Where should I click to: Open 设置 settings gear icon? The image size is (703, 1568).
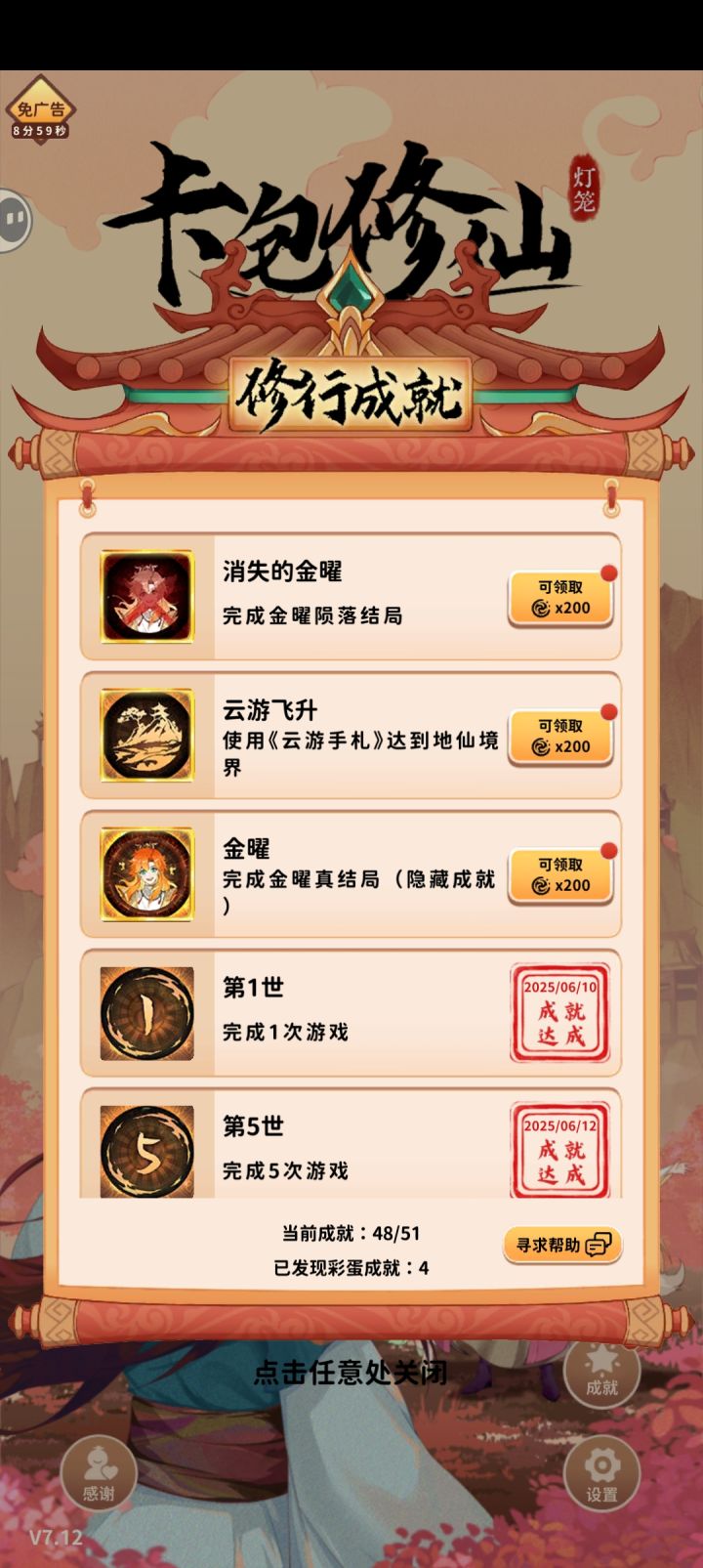tap(603, 1475)
